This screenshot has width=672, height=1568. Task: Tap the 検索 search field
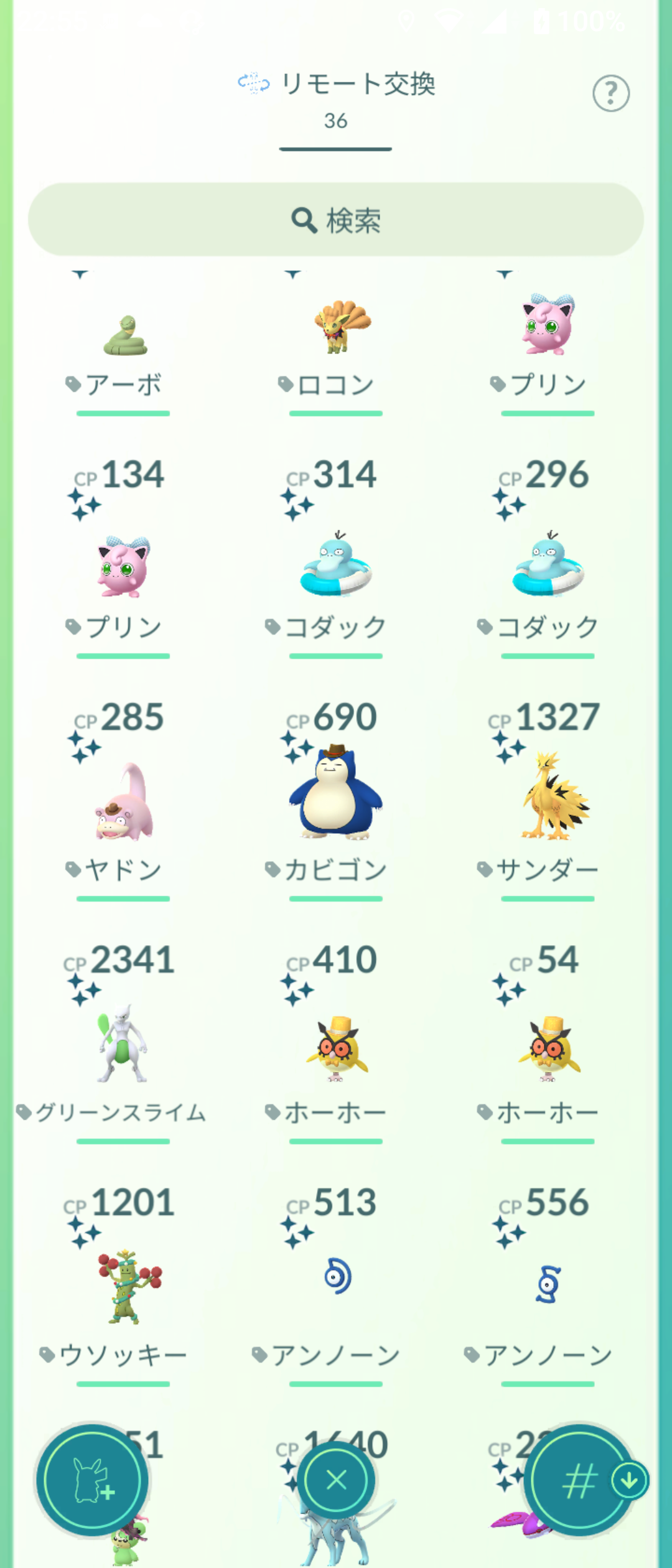tap(336, 220)
